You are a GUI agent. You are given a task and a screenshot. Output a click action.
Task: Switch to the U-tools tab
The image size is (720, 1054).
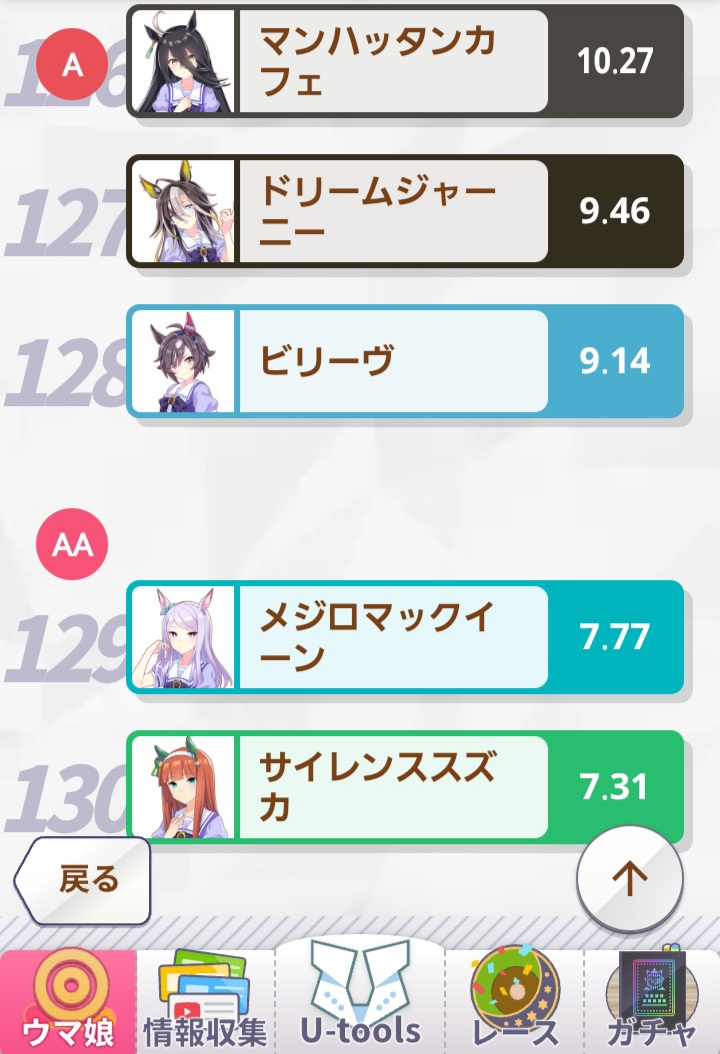click(x=360, y=1001)
